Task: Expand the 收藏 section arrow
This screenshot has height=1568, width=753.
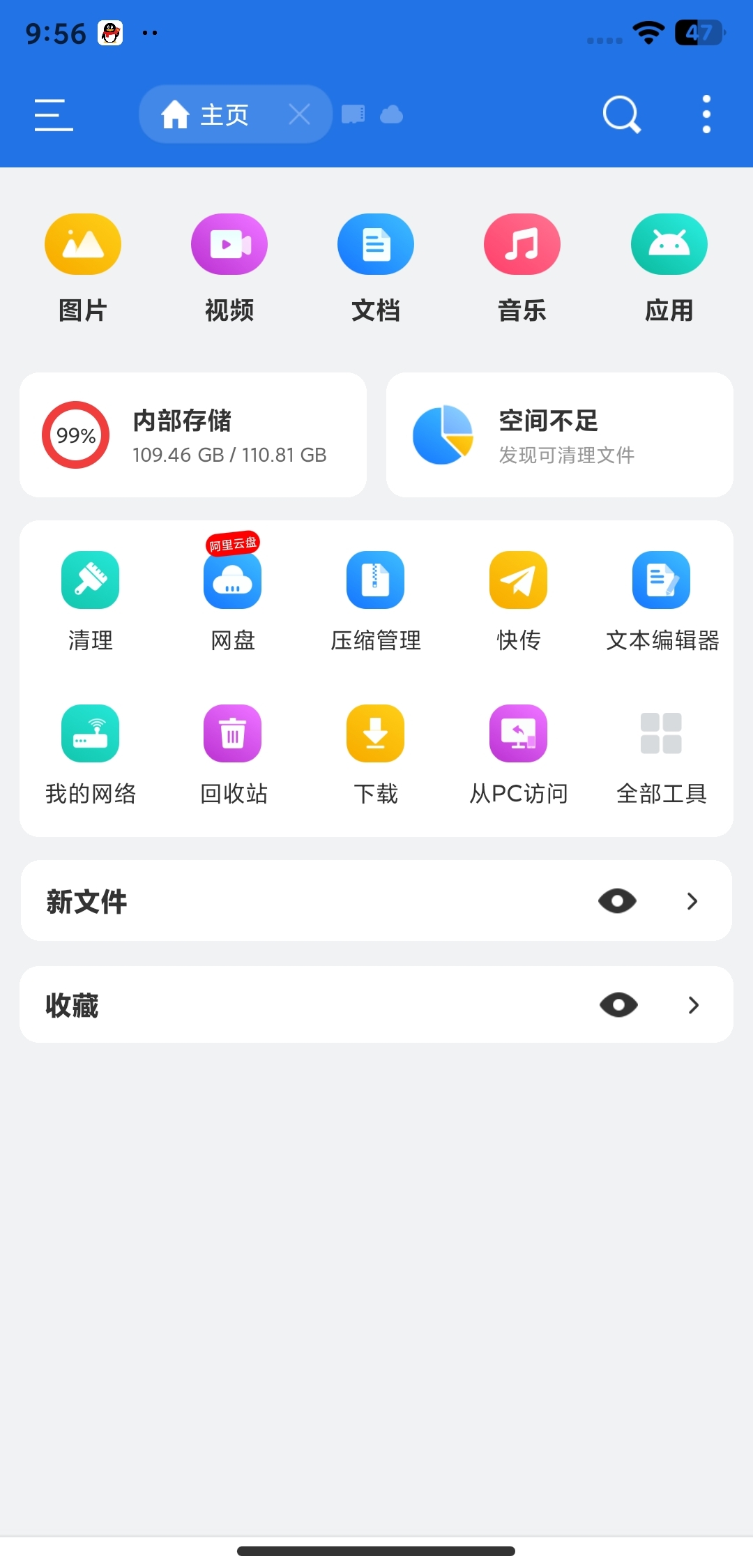Action: [x=693, y=1005]
